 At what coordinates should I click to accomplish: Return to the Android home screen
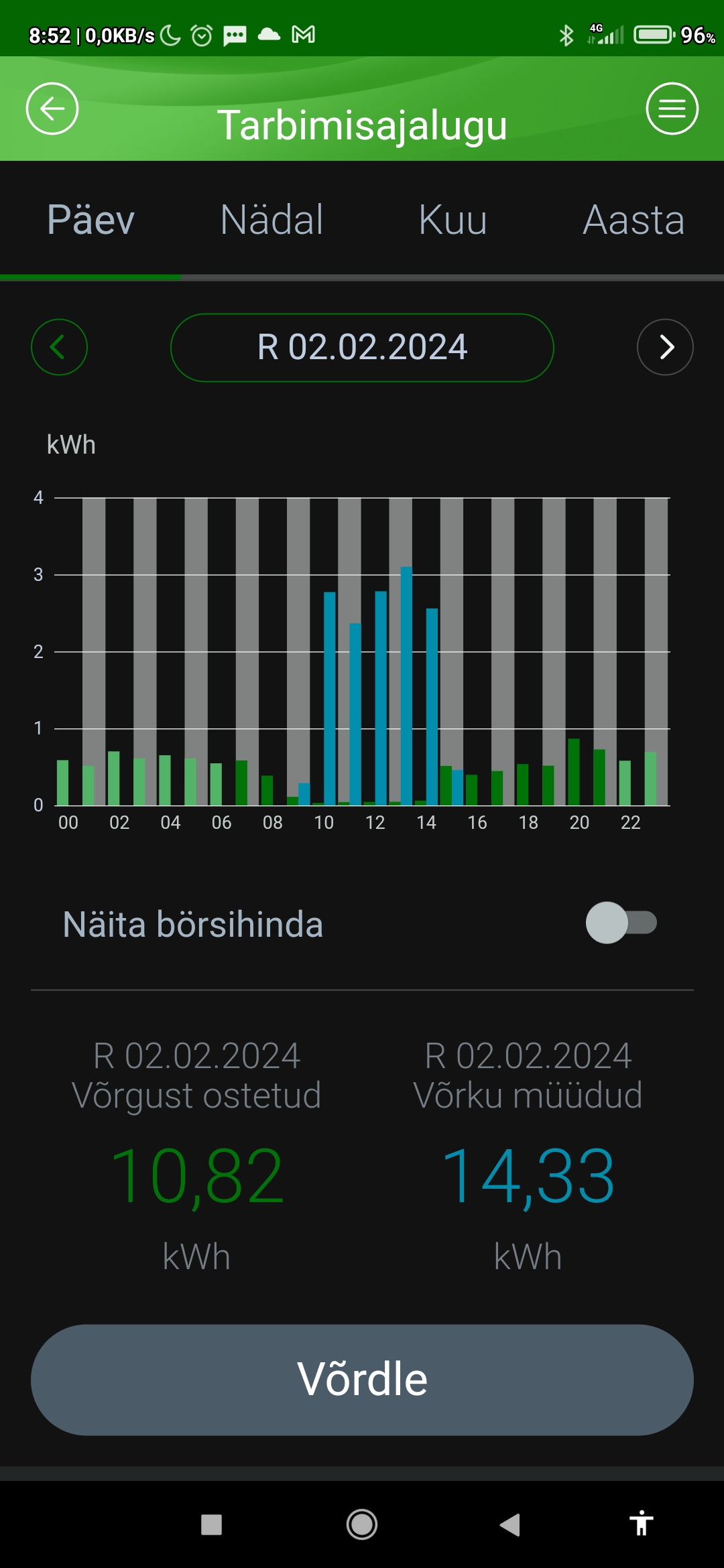(x=362, y=1524)
